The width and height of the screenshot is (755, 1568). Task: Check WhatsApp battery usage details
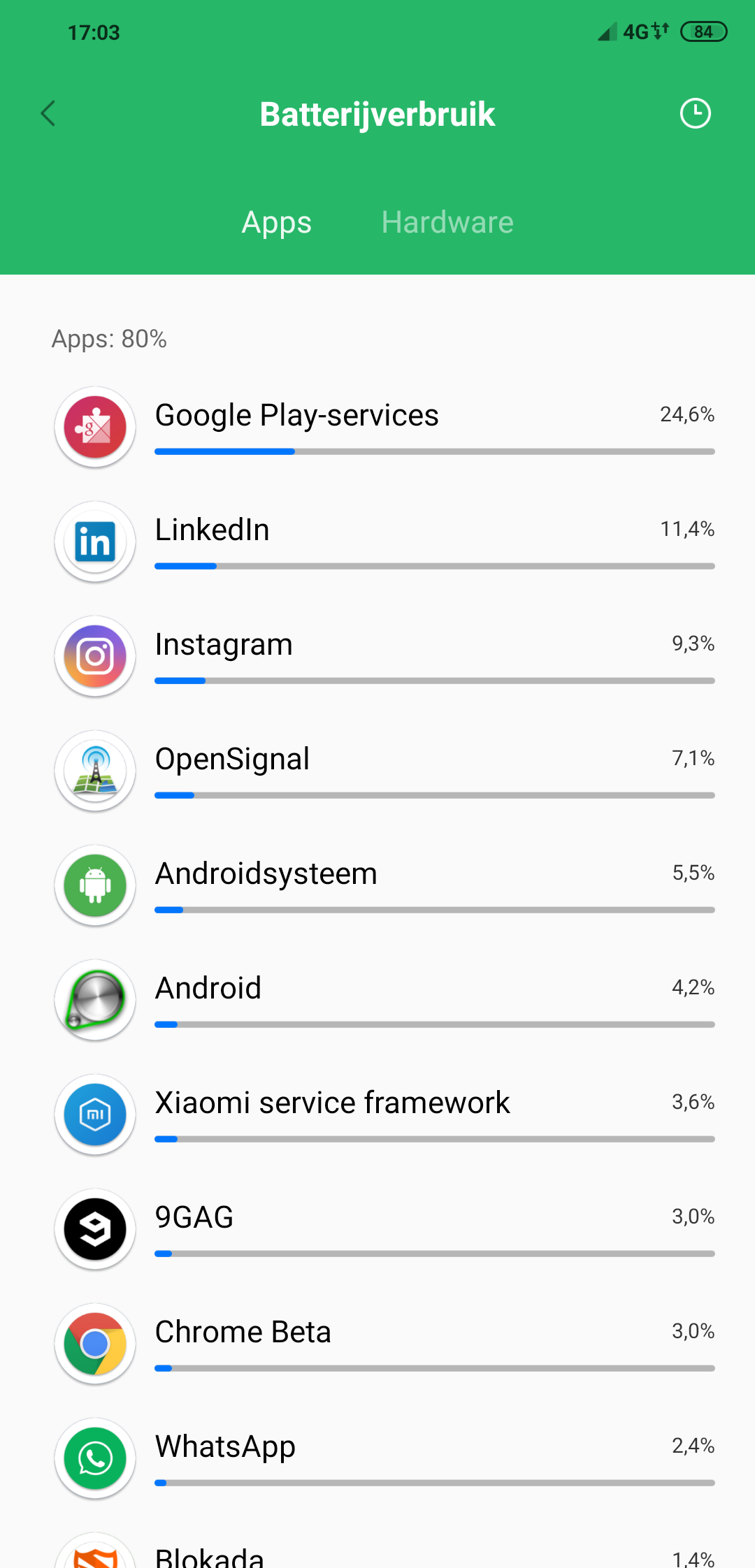click(377, 1458)
